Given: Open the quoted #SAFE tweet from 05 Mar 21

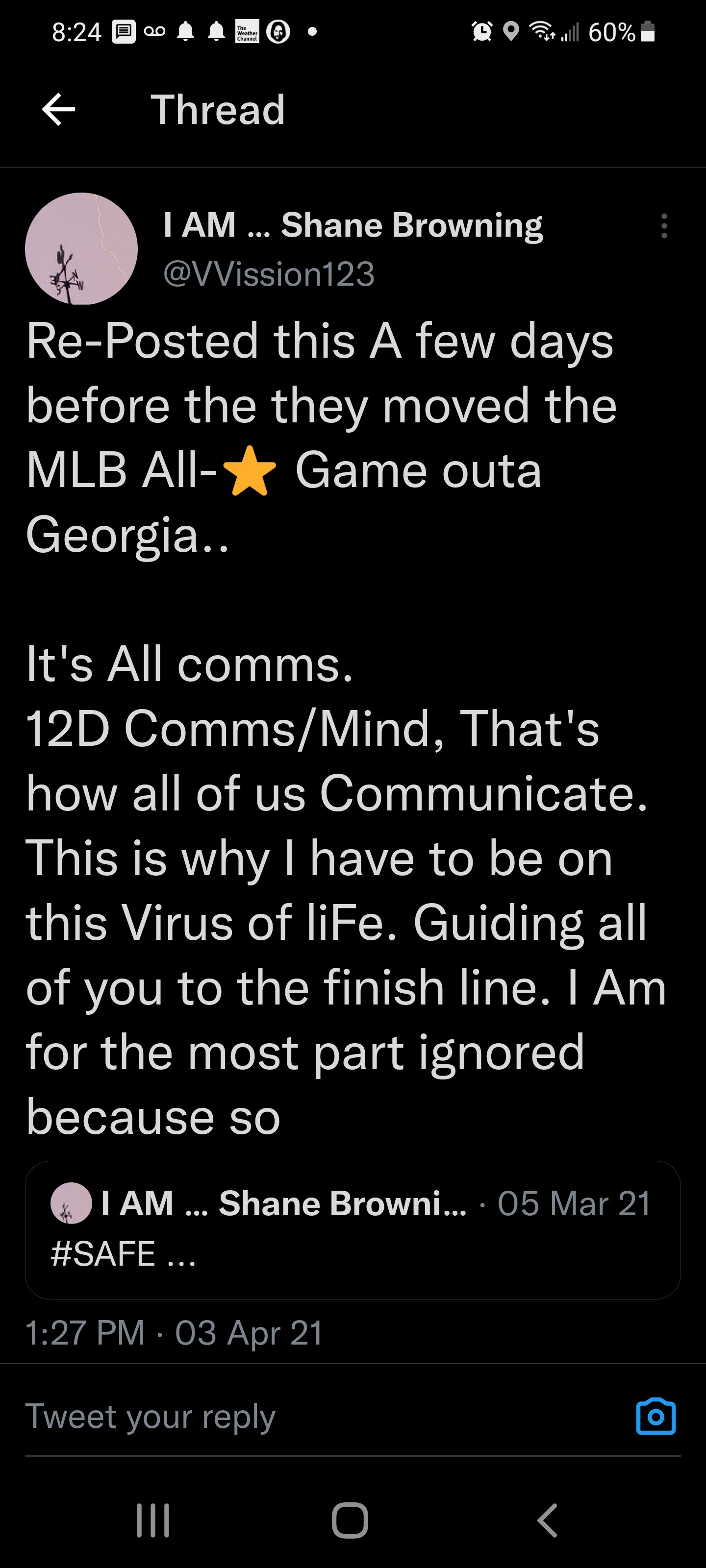Looking at the screenshot, I should (x=352, y=1230).
